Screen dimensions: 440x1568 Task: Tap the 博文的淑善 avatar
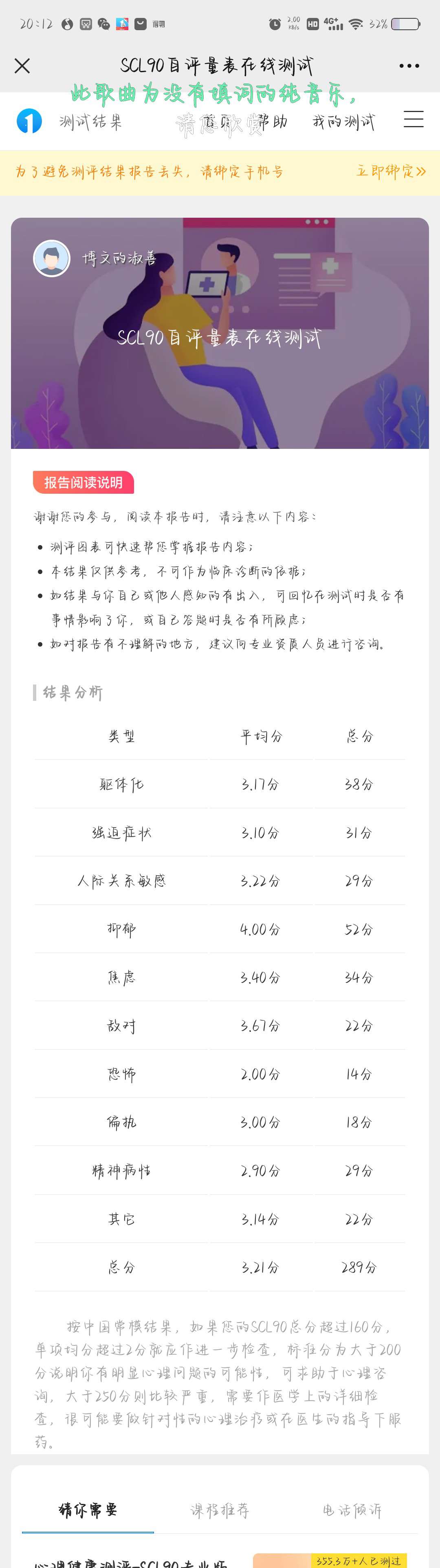[52, 258]
